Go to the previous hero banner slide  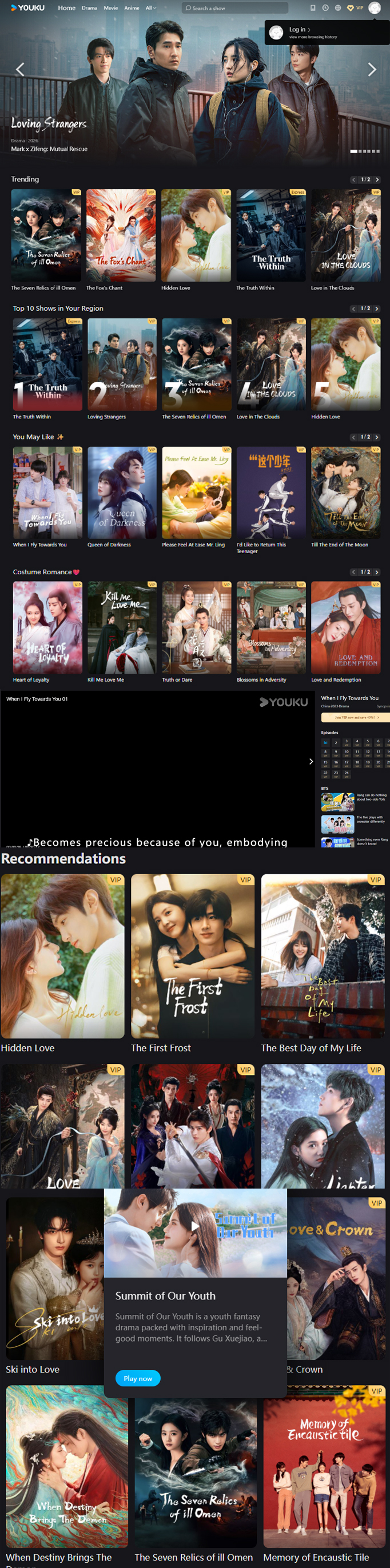click(19, 69)
